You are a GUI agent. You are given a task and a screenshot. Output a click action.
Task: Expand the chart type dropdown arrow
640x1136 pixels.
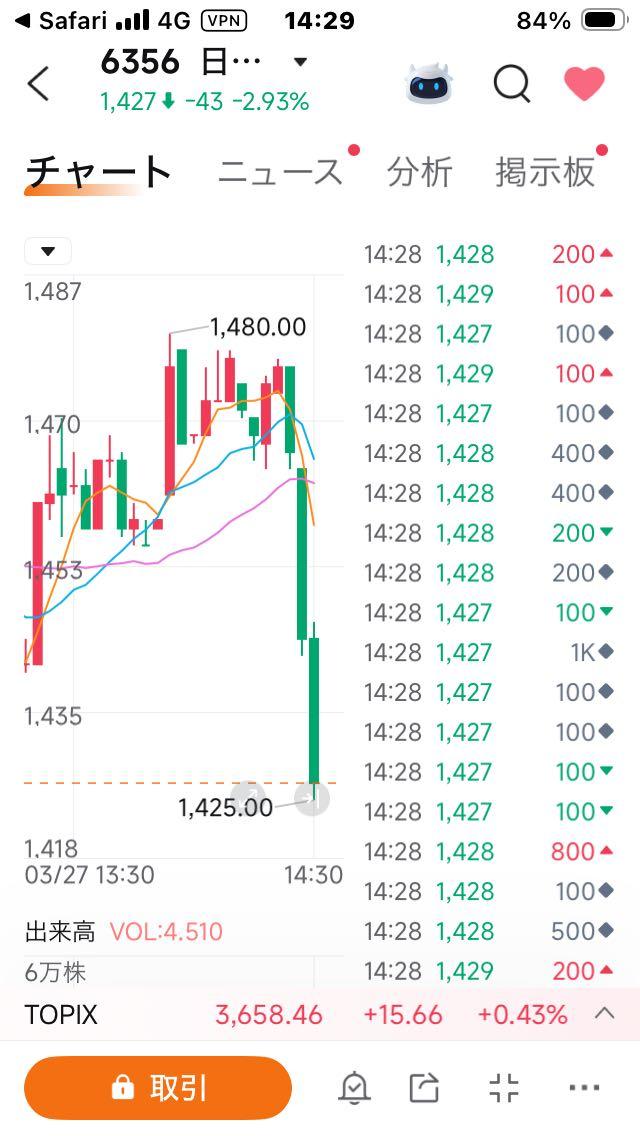point(48,251)
